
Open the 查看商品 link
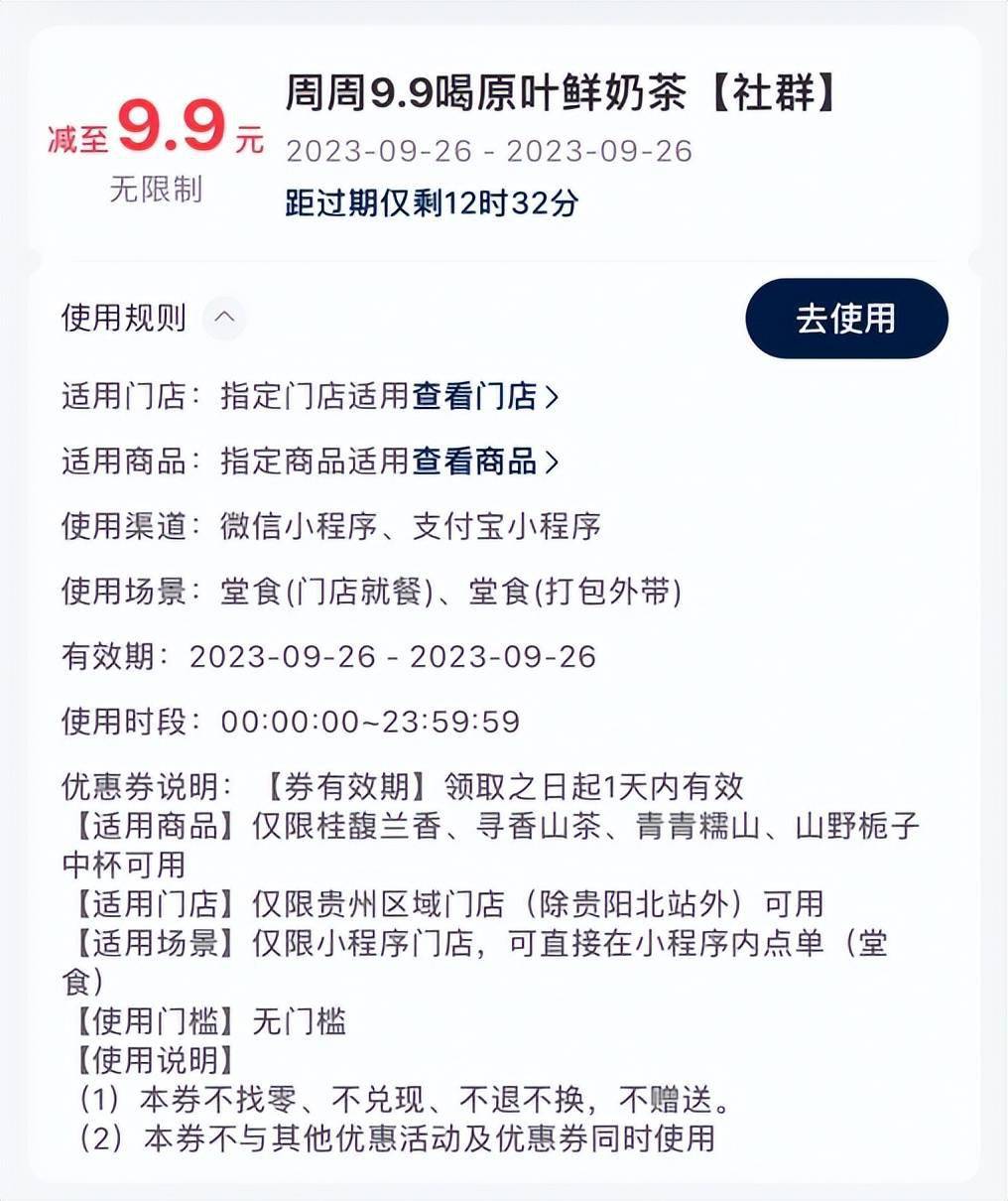[x=484, y=462]
